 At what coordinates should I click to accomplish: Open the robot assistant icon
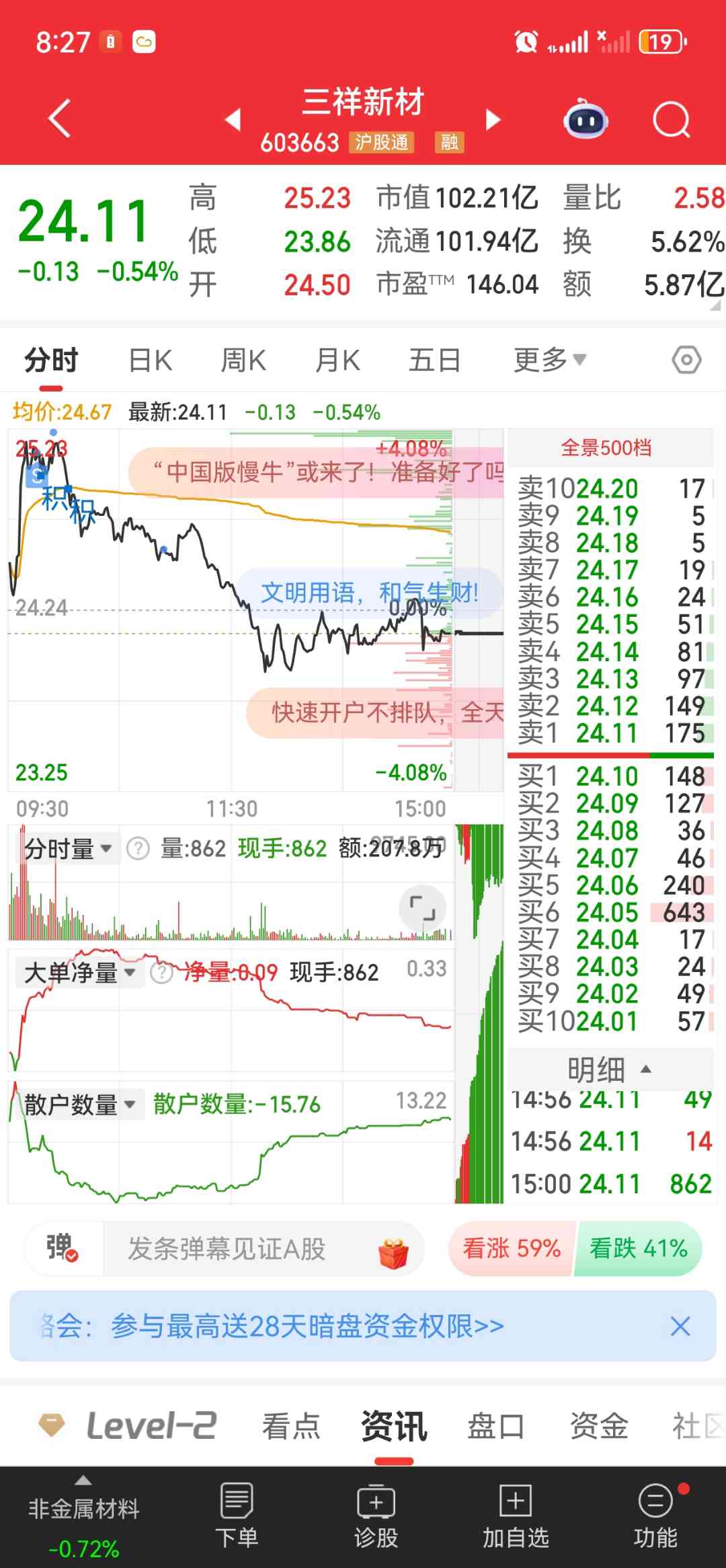586,119
